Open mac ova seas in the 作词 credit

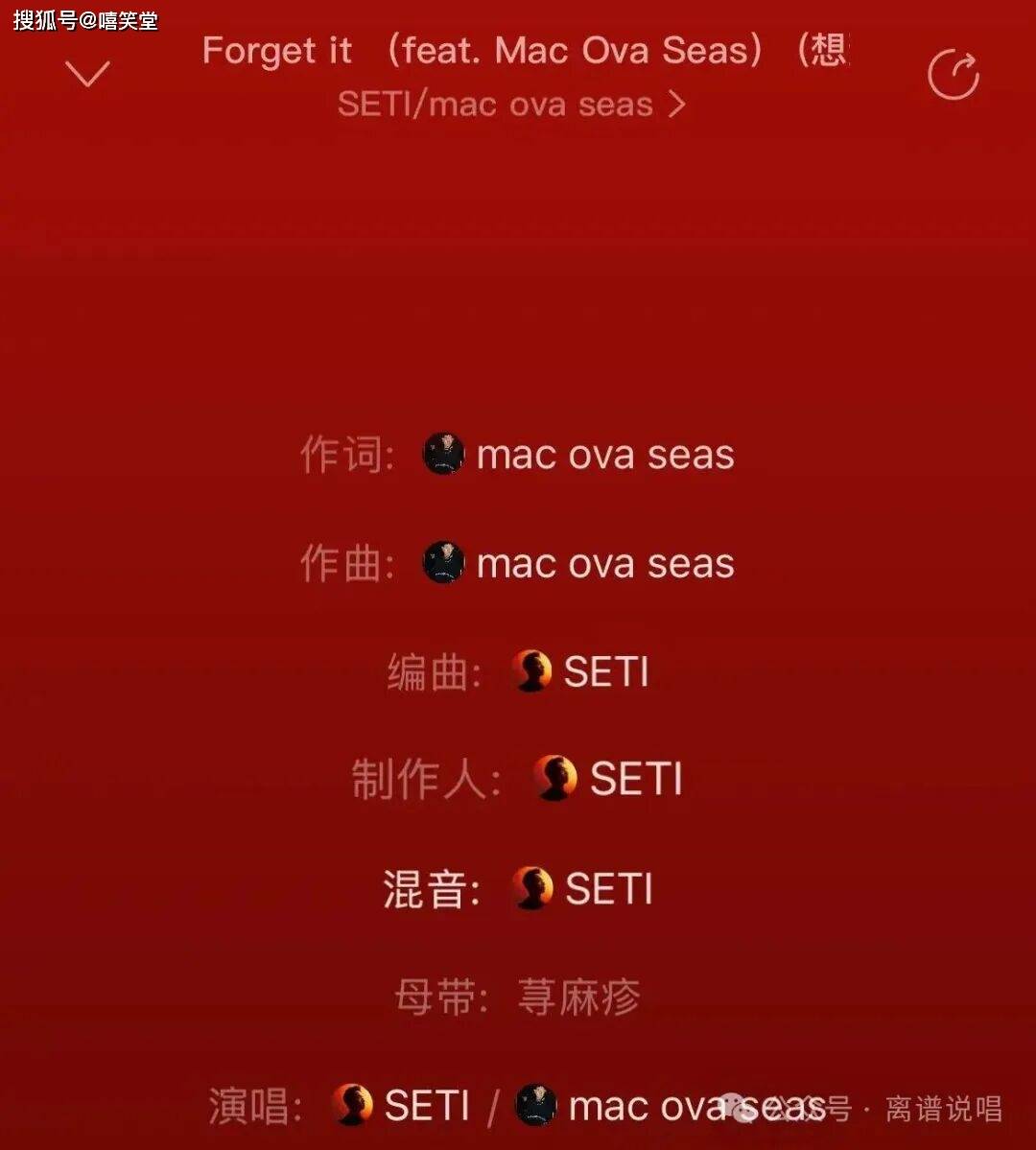pyautogui.click(x=604, y=455)
